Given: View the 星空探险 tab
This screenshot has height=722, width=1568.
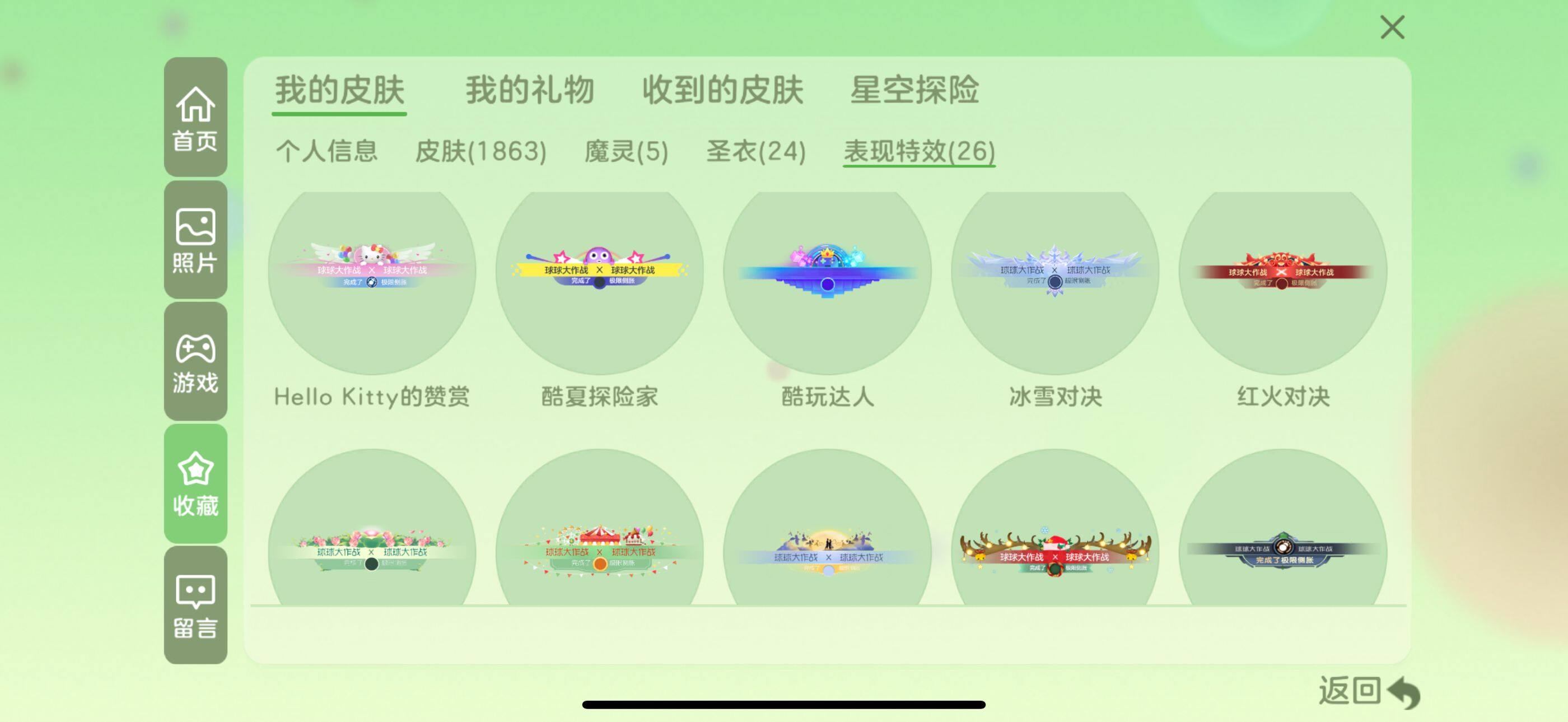Looking at the screenshot, I should 914,90.
